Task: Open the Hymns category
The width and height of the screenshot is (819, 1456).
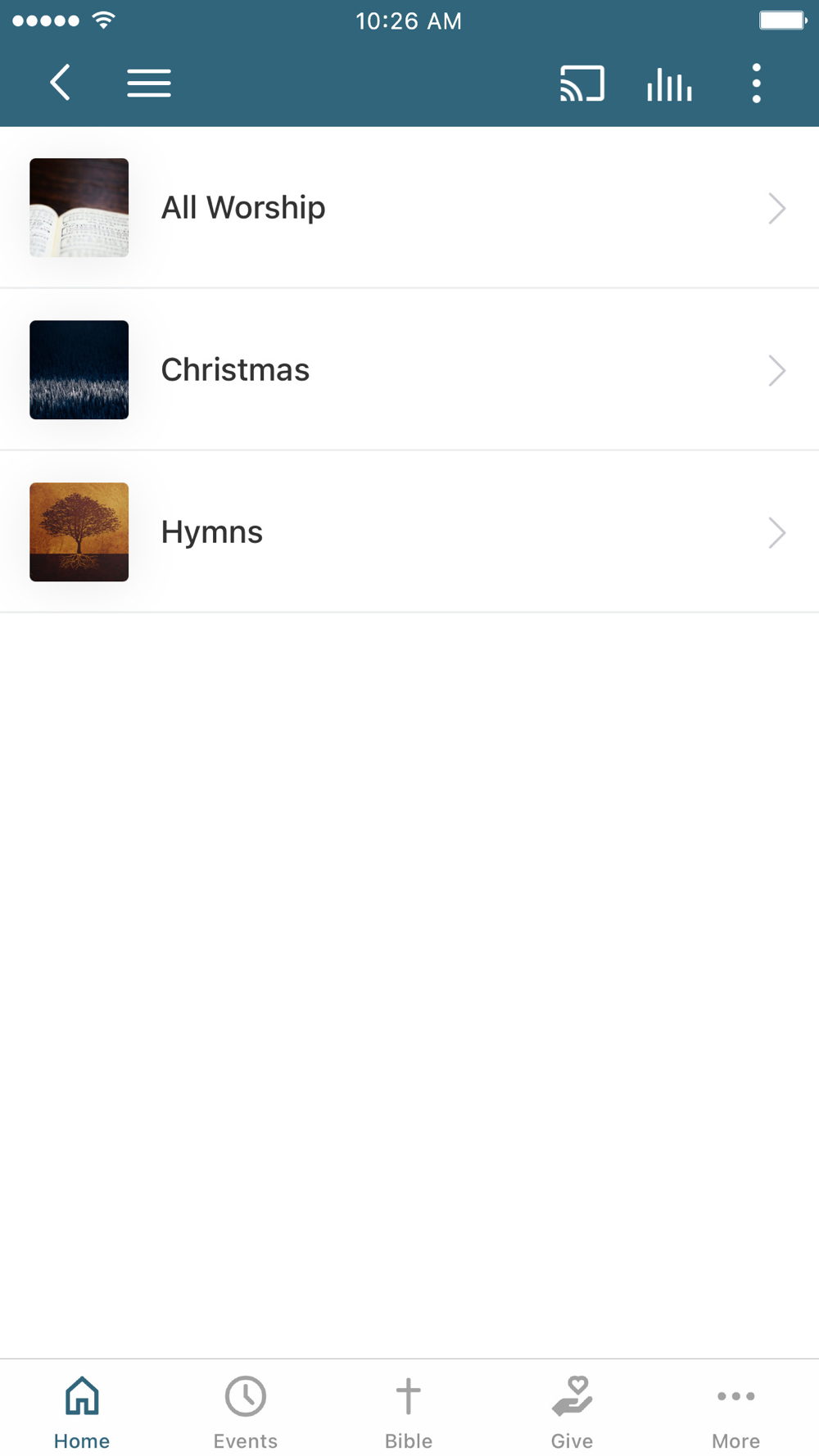Action: click(x=409, y=532)
